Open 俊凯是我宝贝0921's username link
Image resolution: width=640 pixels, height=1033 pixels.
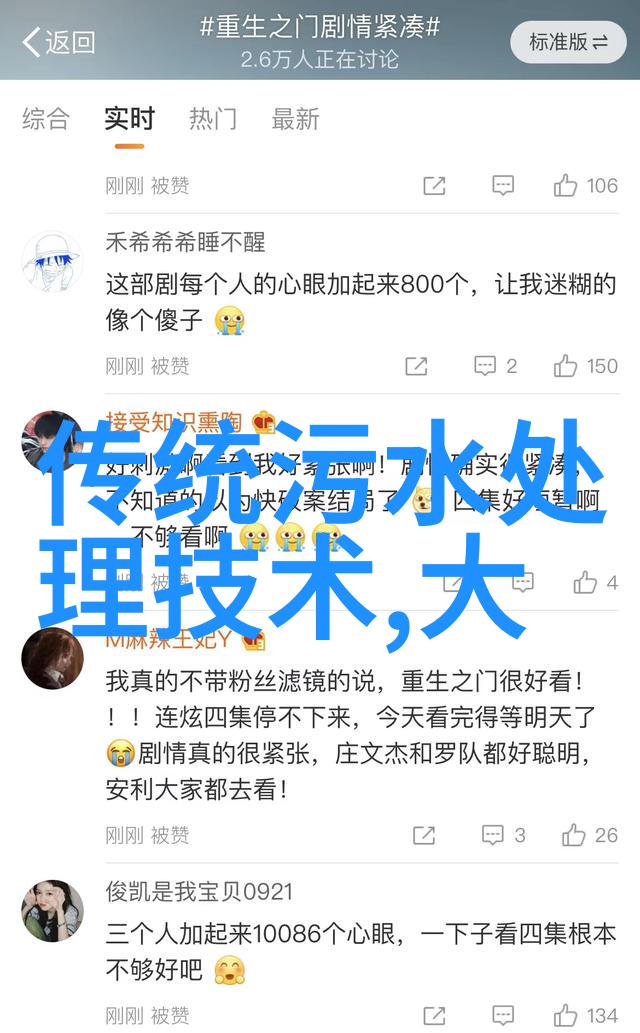click(200, 891)
